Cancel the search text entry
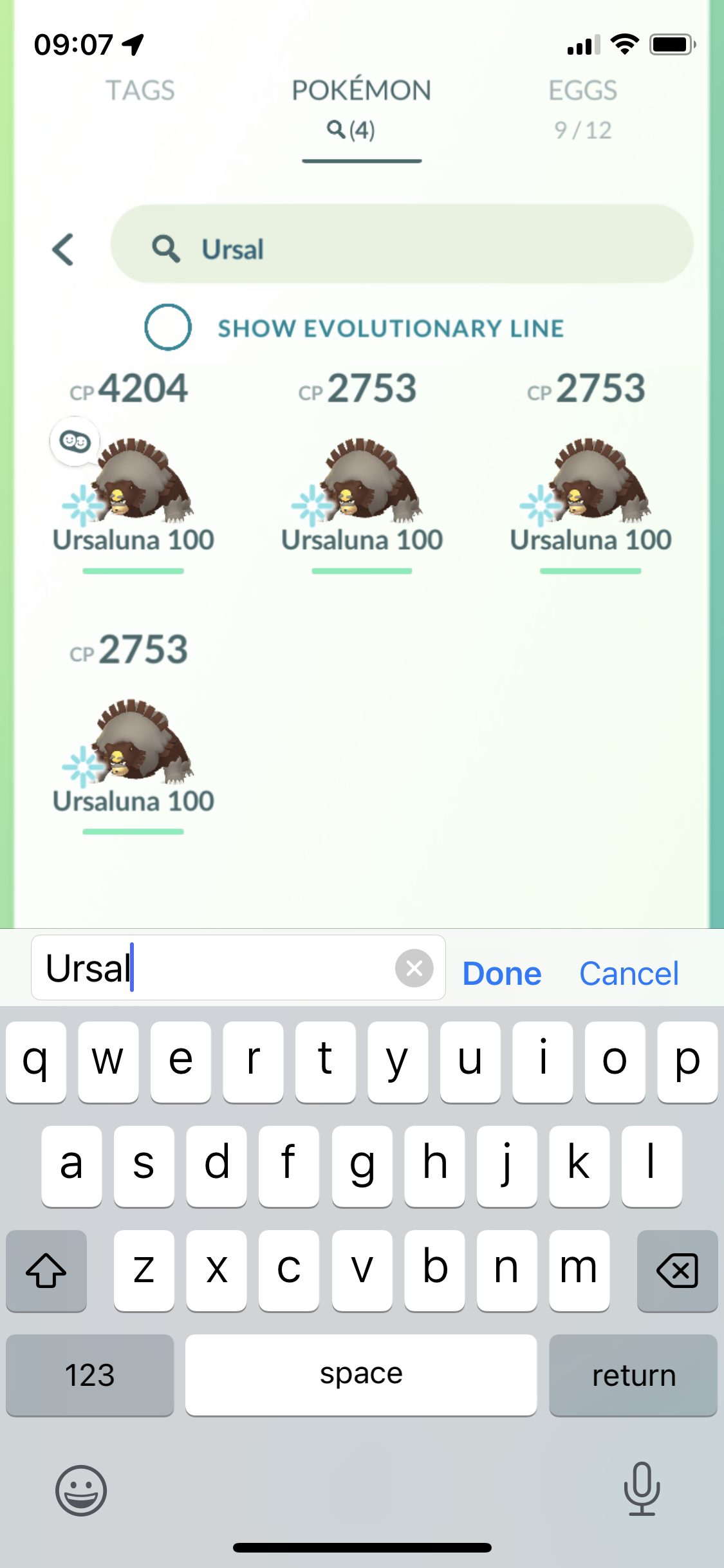Screen dimensions: 724x1568 [629, 973]
